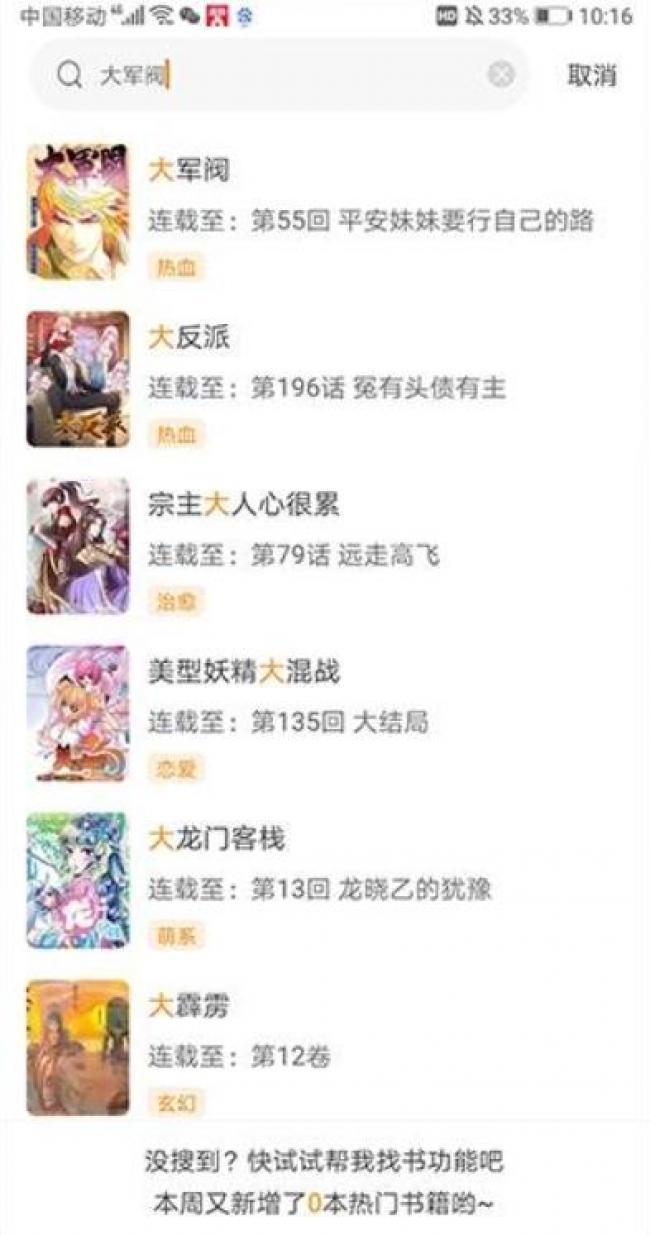The width and height of the screenshot is (650, 1235).
Task: Cancel the search with 取消
Action: pos(592,75)
